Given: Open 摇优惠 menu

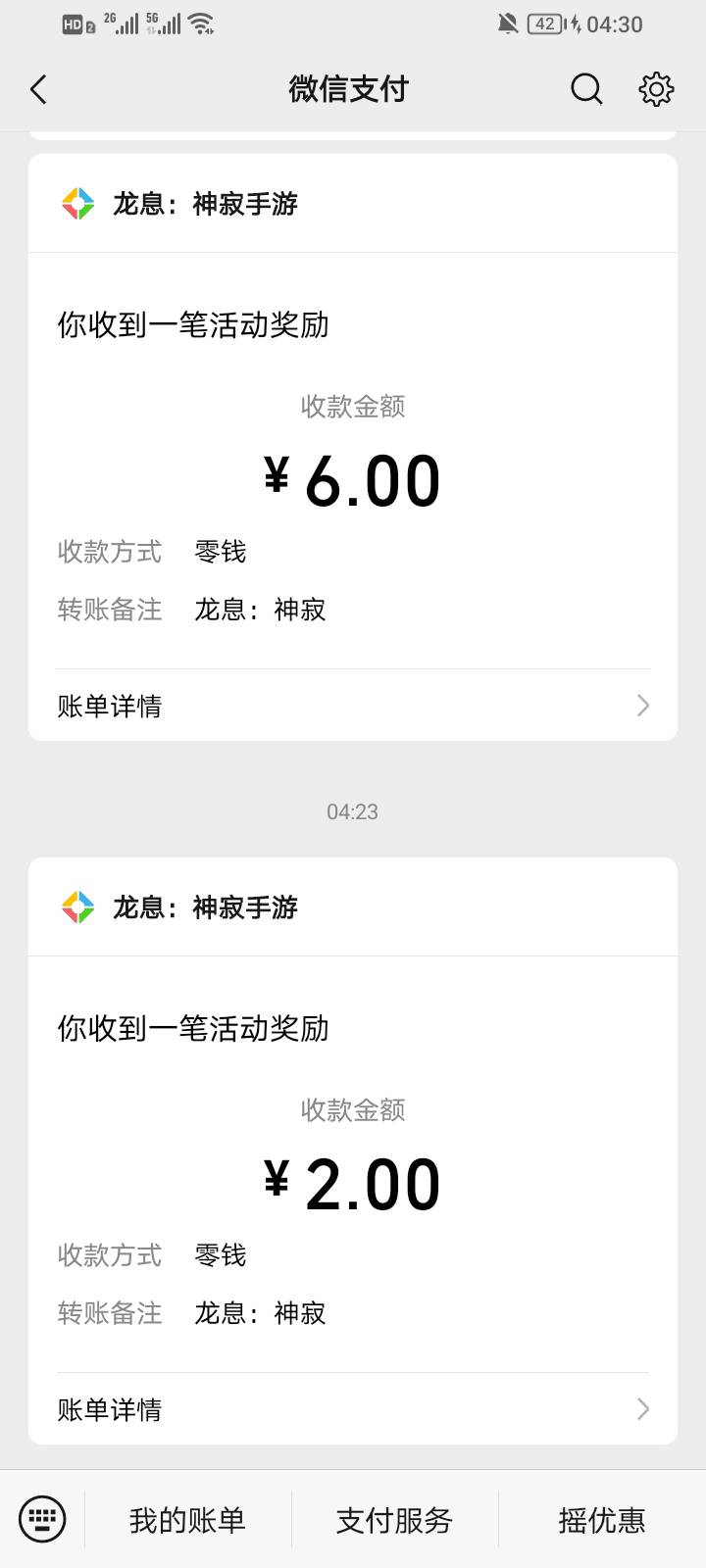Looking at the screenshot, I should tap(602, 1520).
